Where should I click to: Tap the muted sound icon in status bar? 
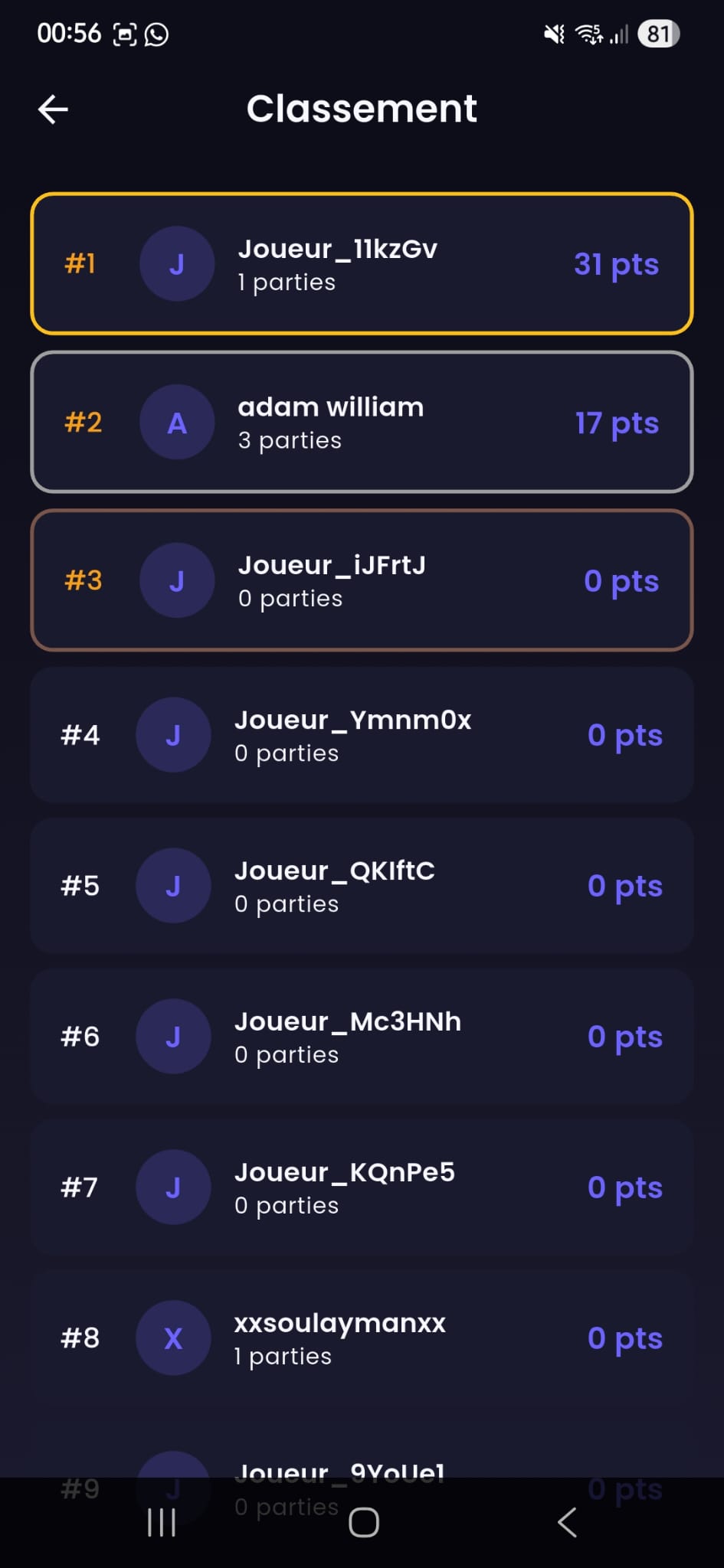click(553, 34)
